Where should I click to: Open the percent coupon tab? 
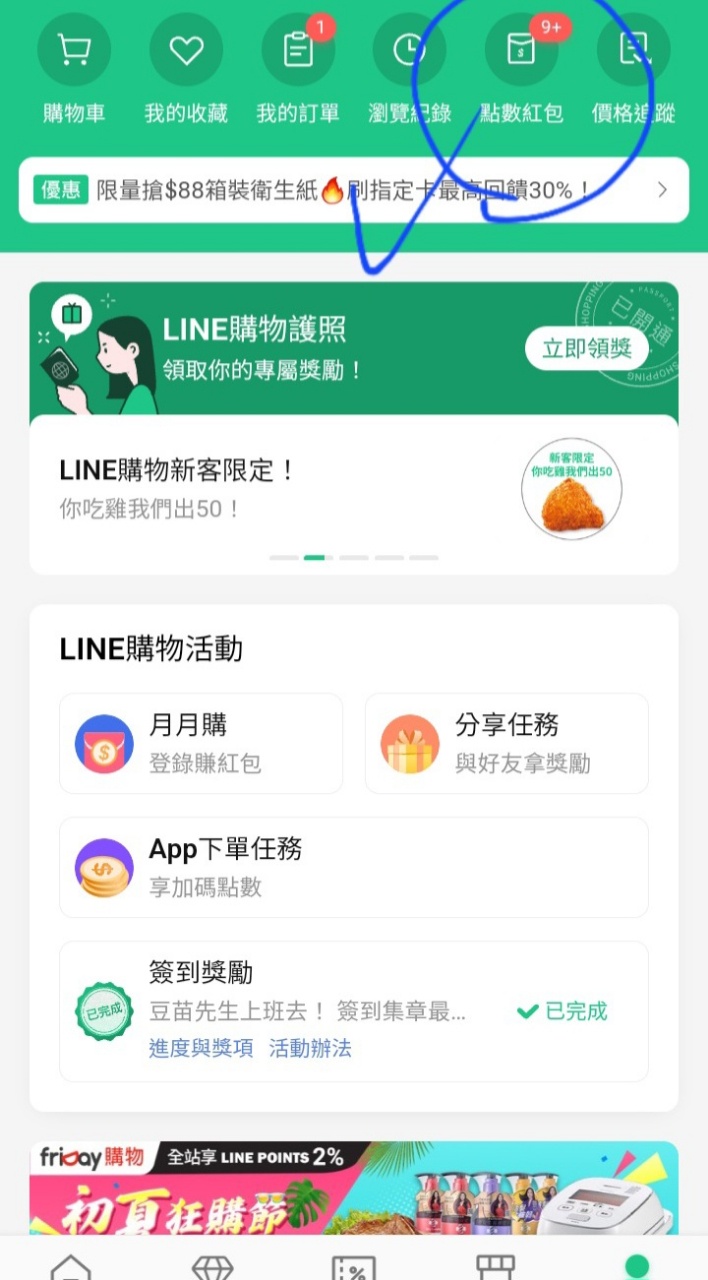click(353, 1265)
